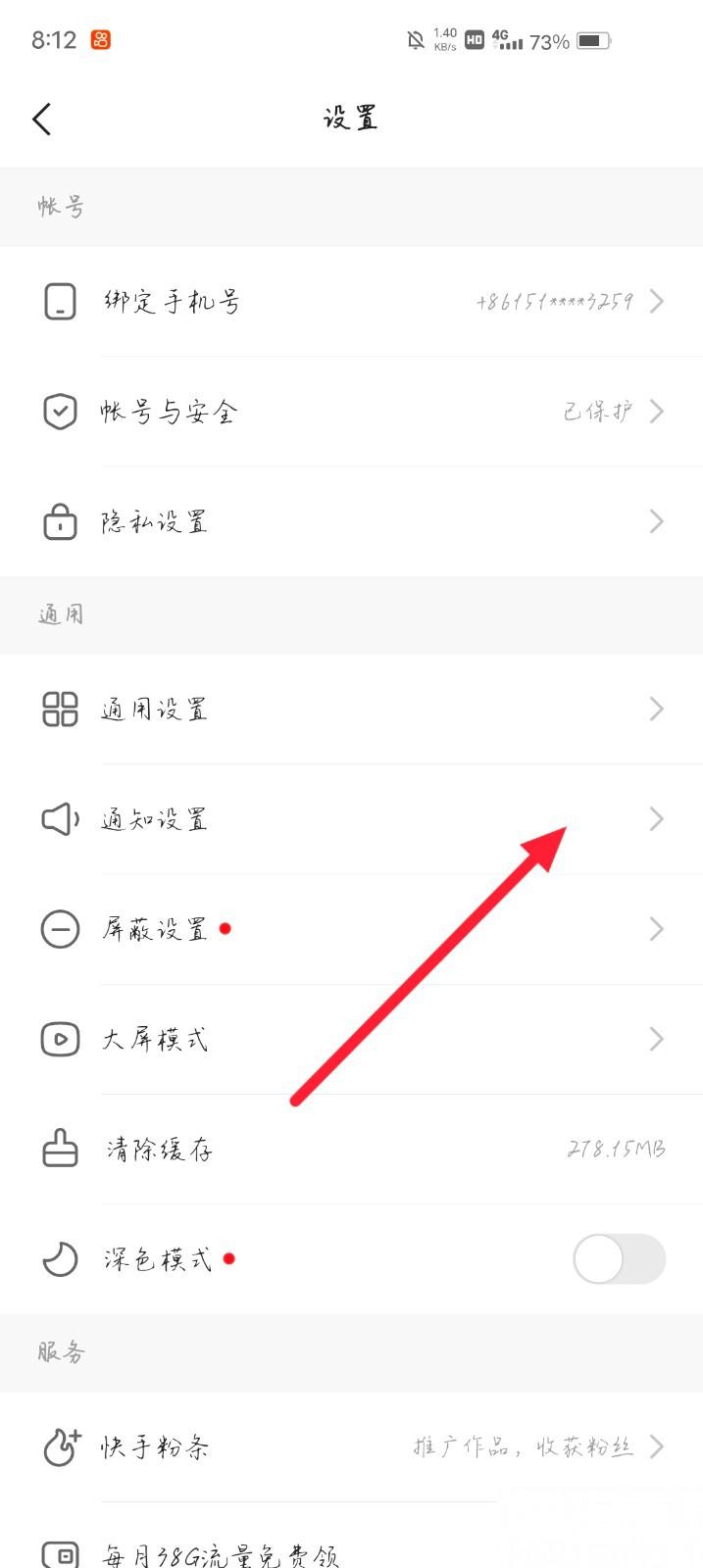The height and width of the screenshot is (1568, 703).
Task: Open 隐私设置 row
Action: pyautogui.click(x=351, y=521)
